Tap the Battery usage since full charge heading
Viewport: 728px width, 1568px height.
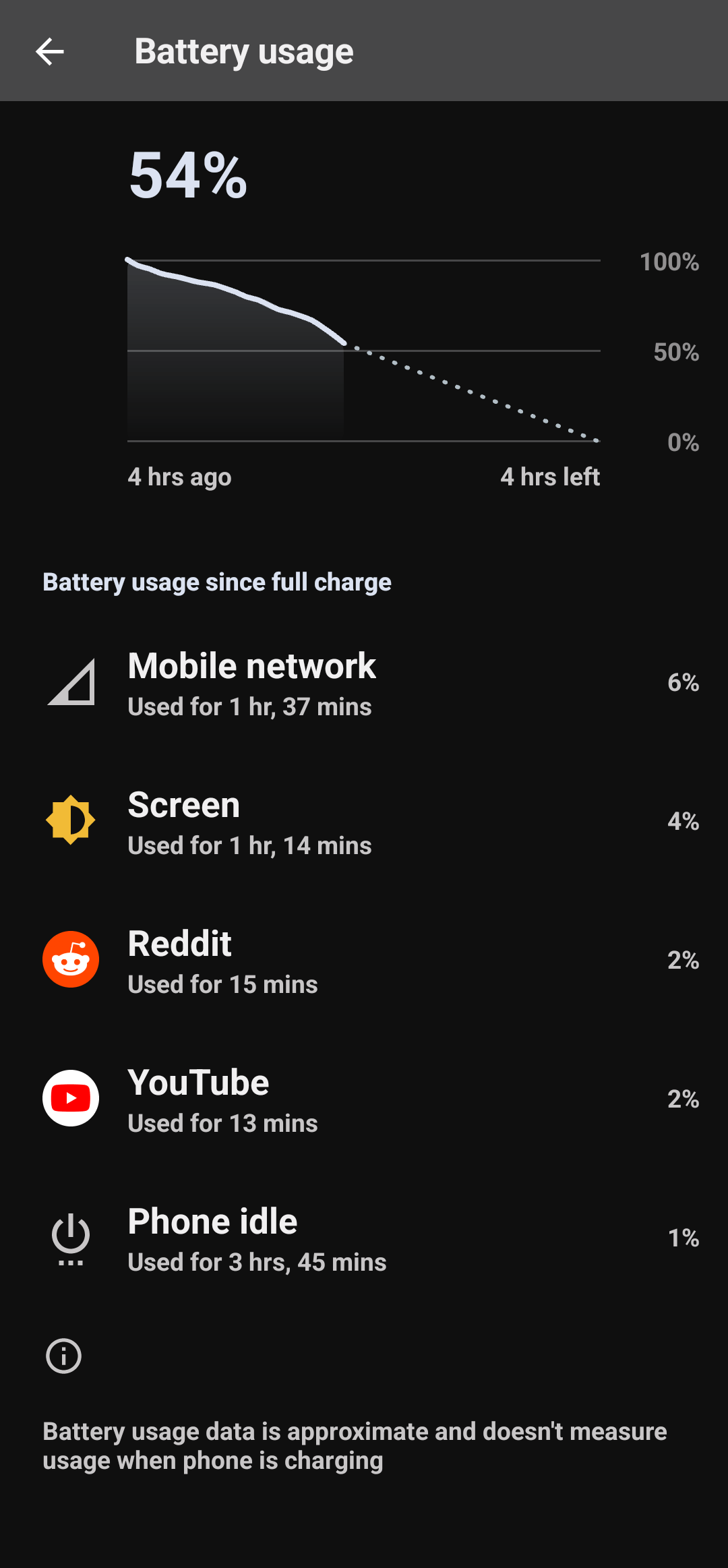[217, 582]
